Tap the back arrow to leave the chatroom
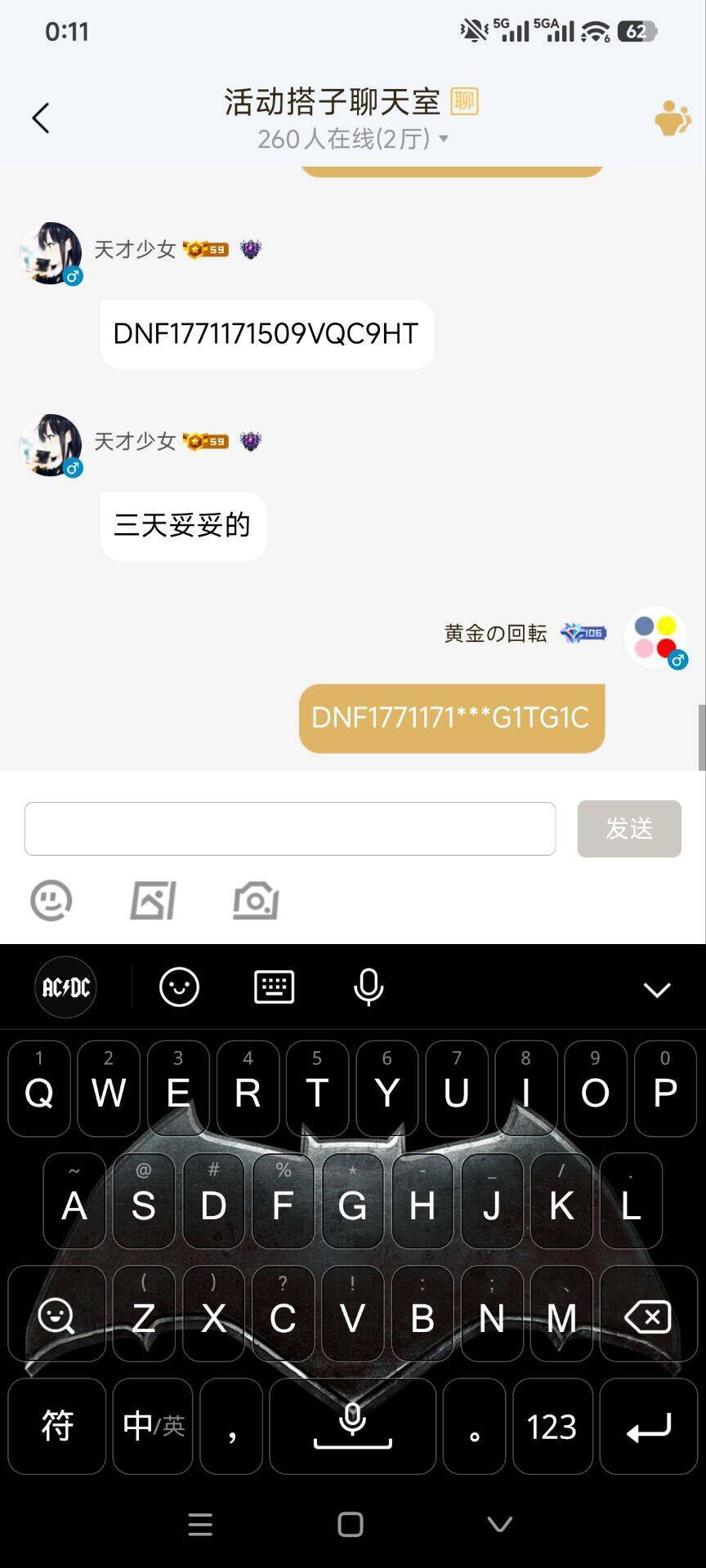 [x=41, y=117]
